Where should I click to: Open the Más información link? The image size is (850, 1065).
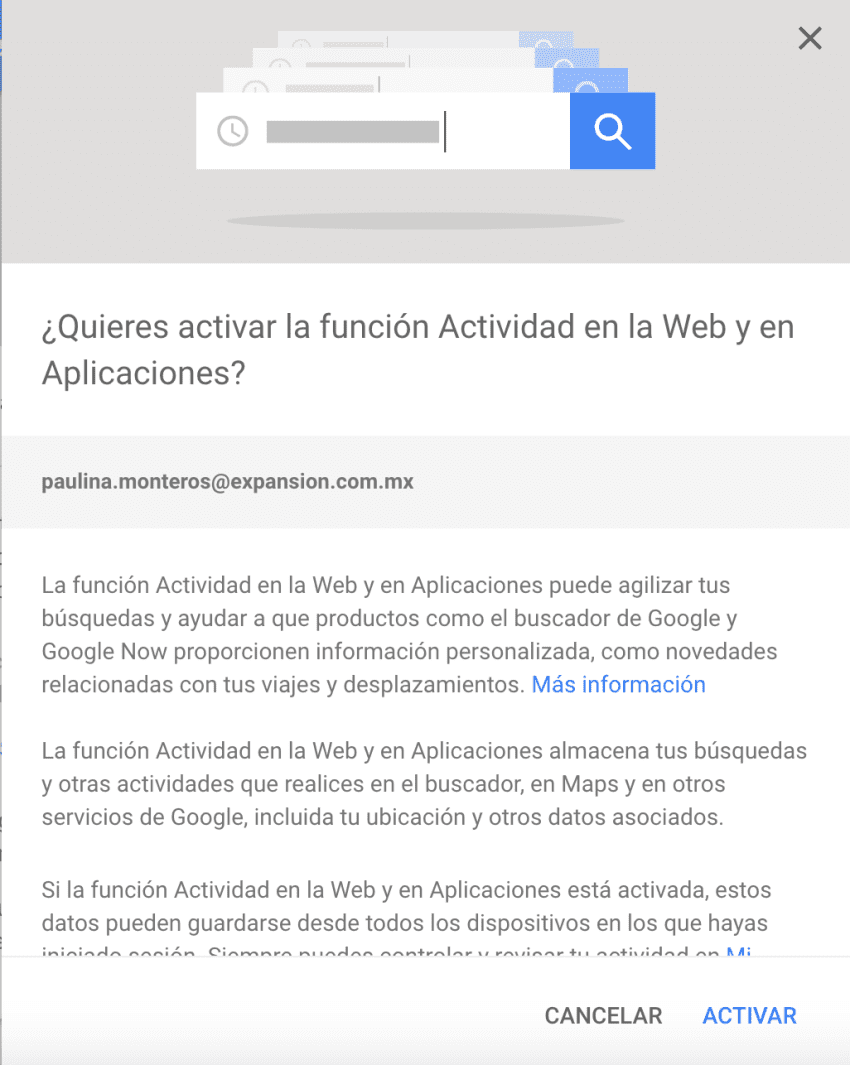pos(618,685)
